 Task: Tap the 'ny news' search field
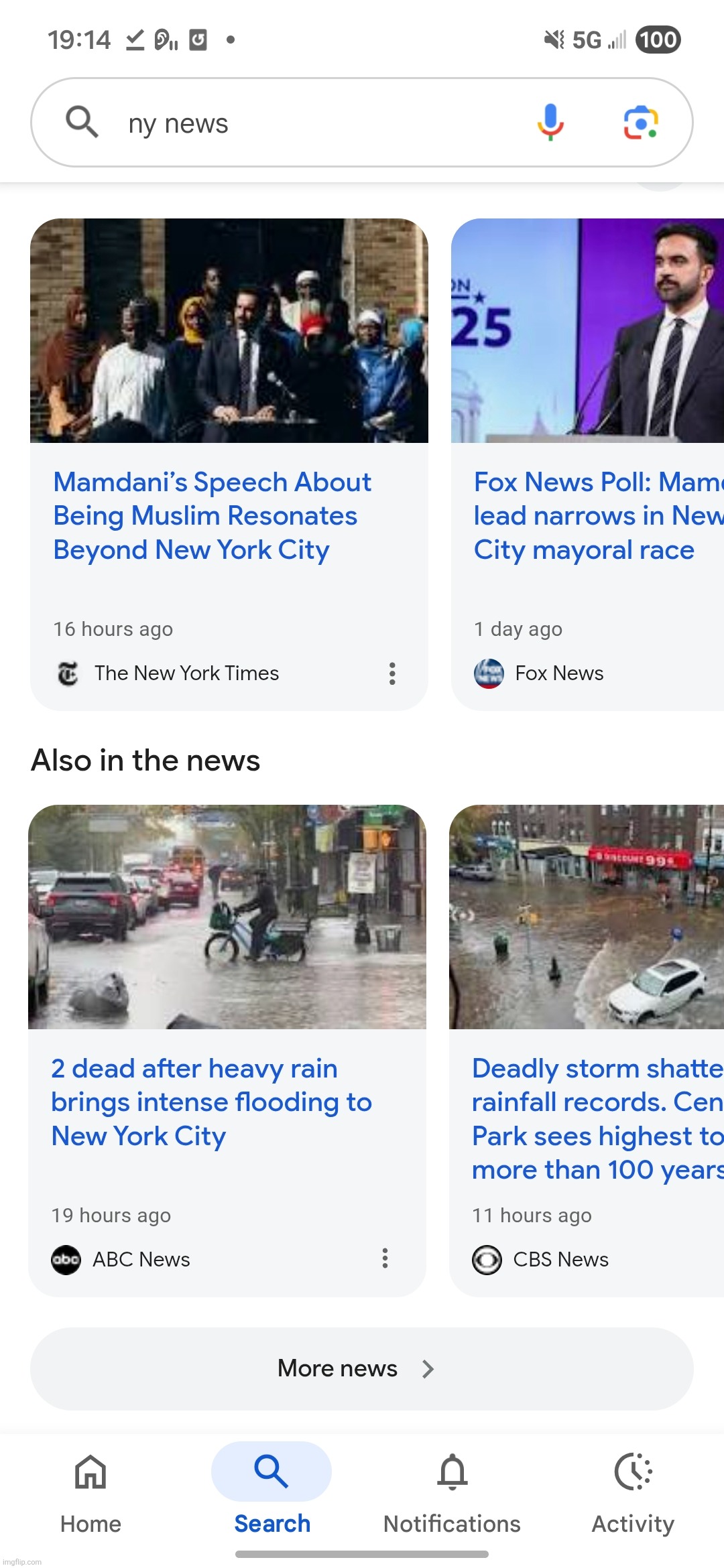(x=302, y=123)
